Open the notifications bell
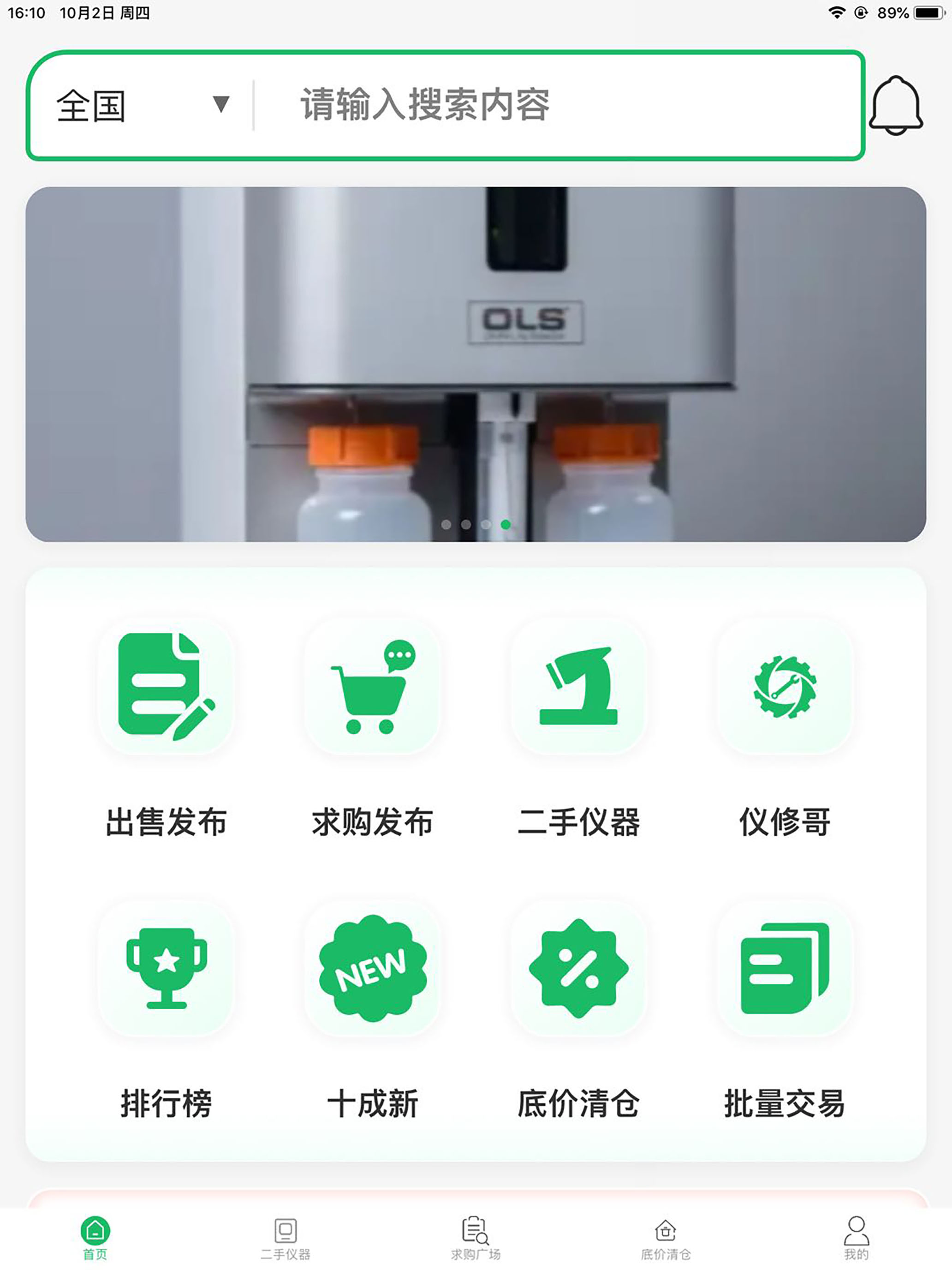 click(895, 106)
